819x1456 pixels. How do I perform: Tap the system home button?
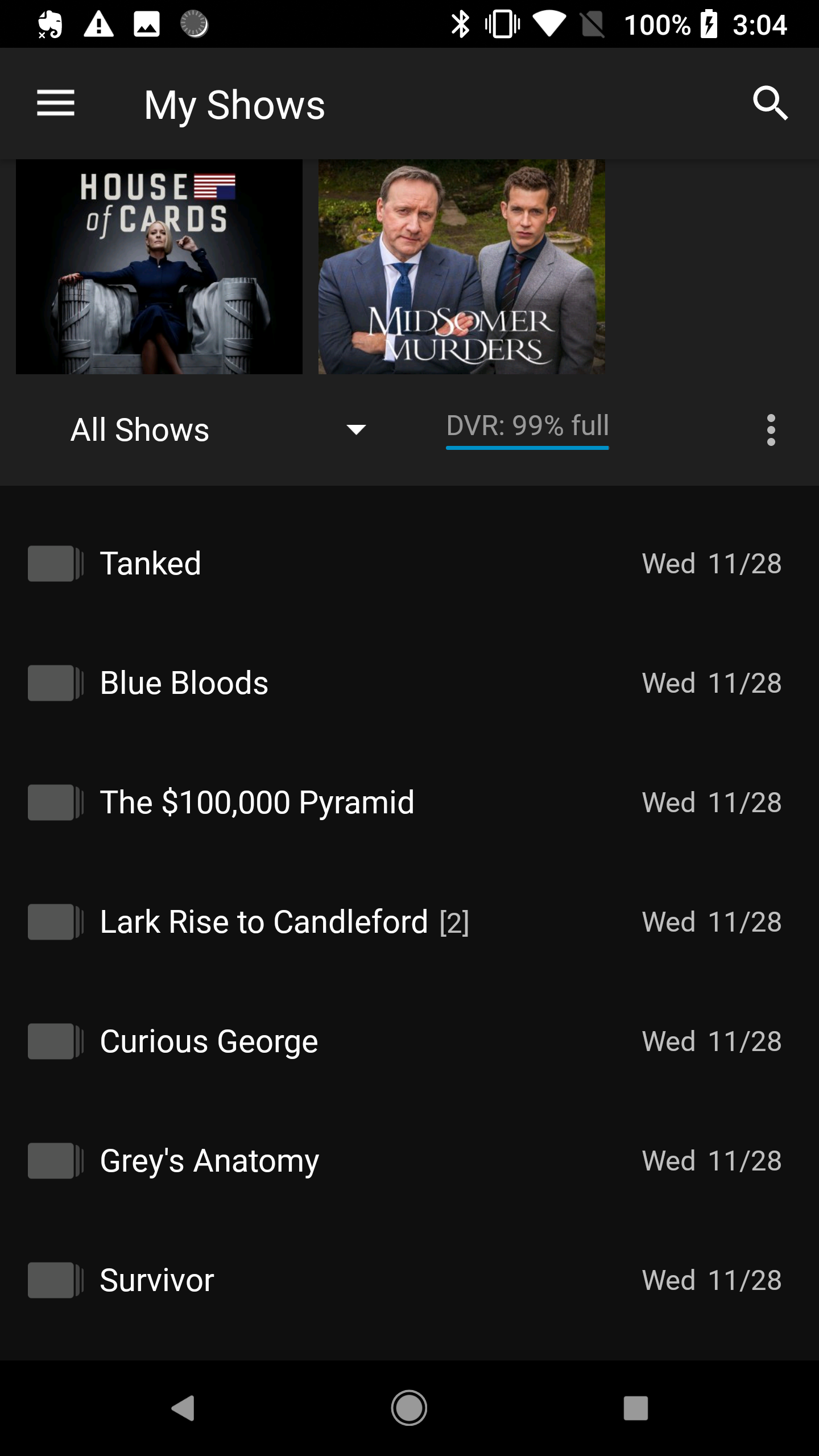[x=409, y=1408]
